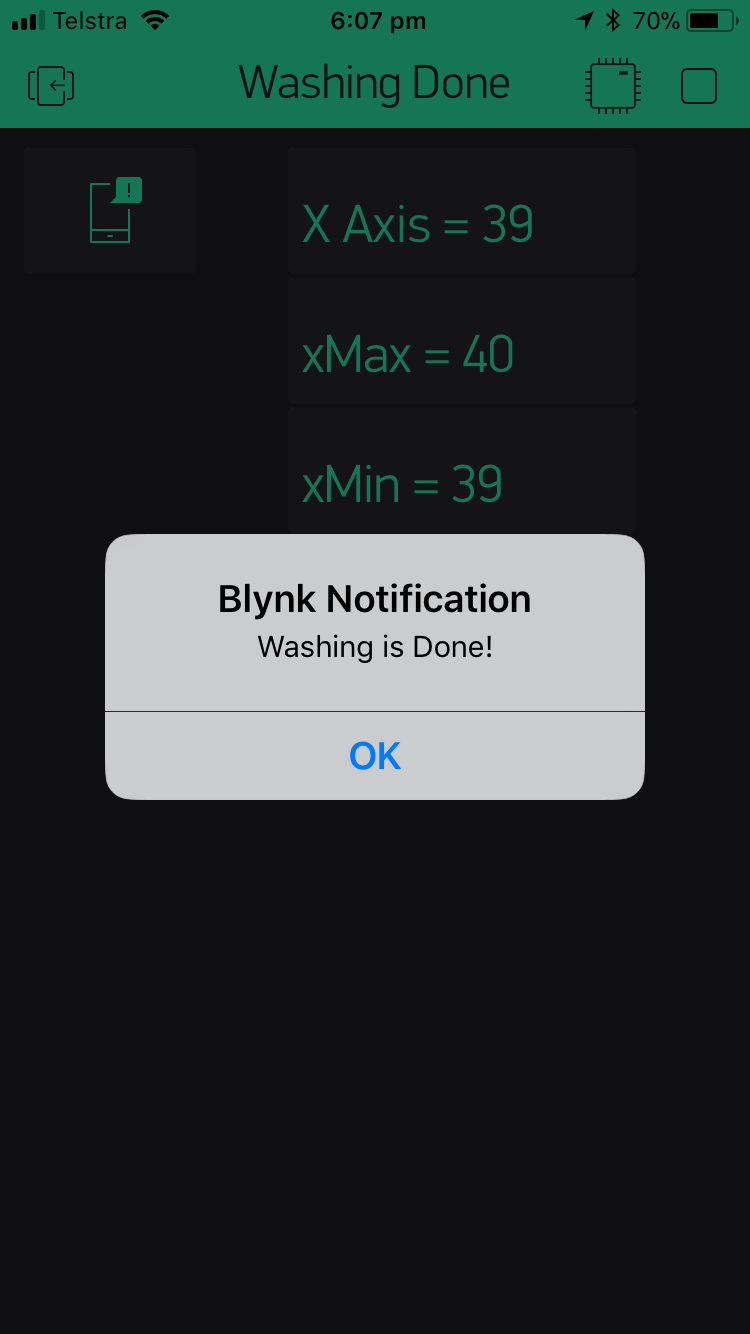Viewport: 750px width, 1334px height.
Task: Stop the running project with the square icon
Action: (x=699, y=85)
